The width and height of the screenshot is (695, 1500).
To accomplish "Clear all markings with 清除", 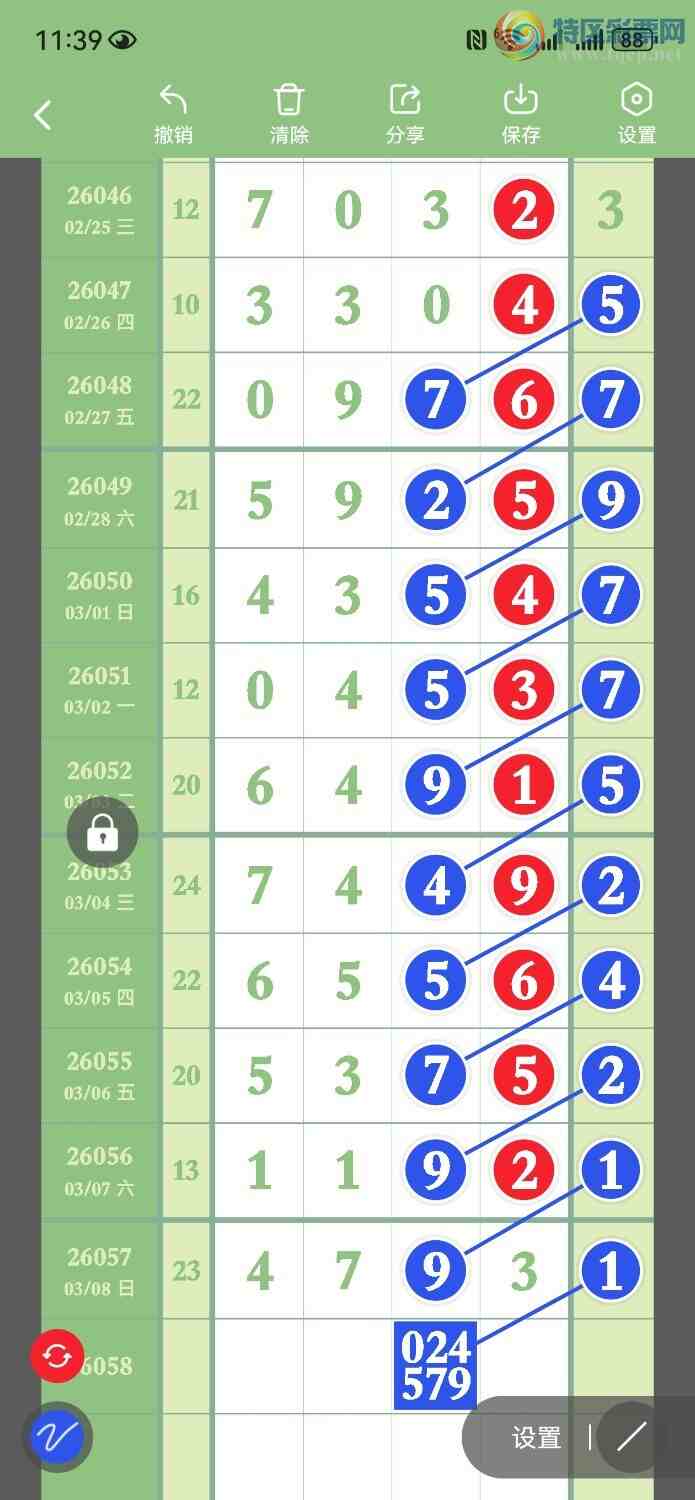I will [289, 115].
